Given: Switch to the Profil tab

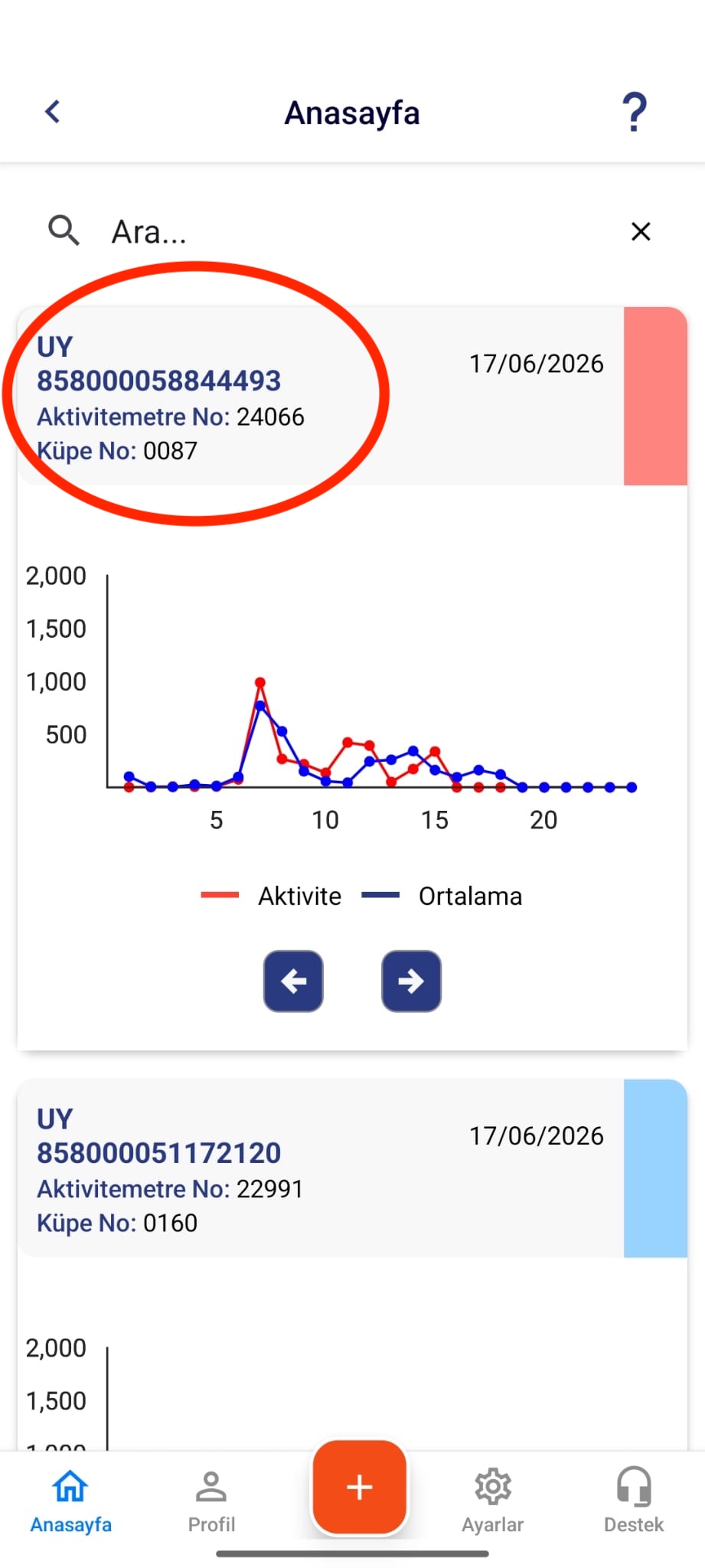Looking at the screenshot, I should (x=211, y=1501).
